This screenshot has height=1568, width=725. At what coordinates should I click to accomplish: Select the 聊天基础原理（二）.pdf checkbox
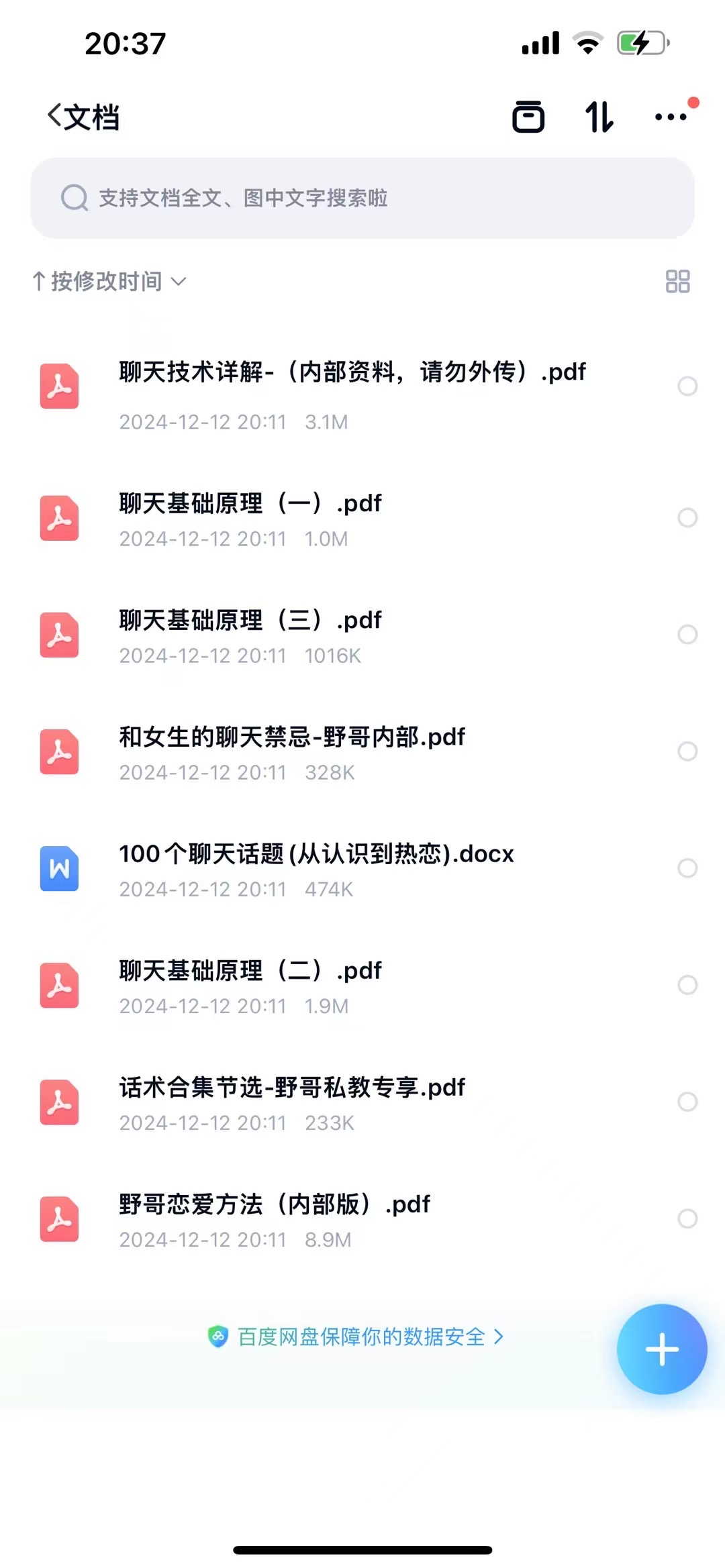(x=687, y=984)
